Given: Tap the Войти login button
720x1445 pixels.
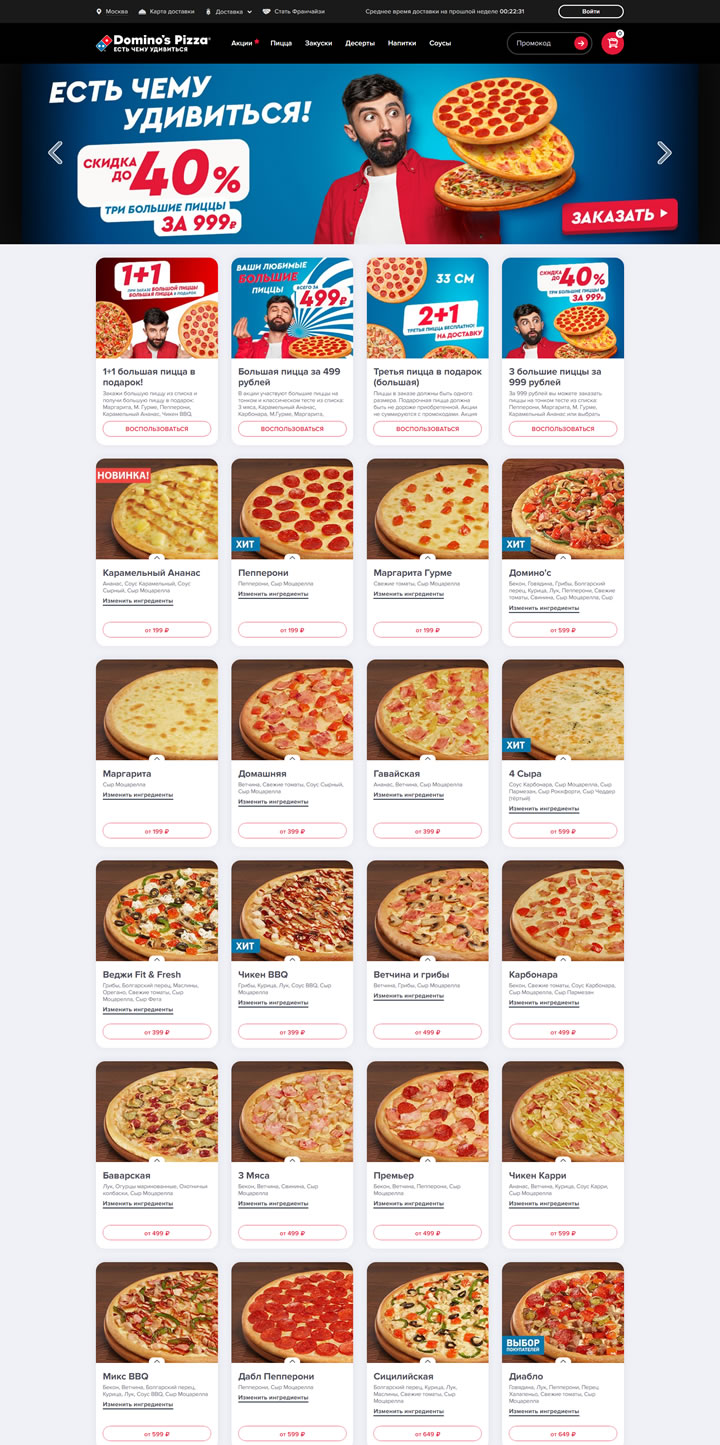Looking at the screenshot, I should click(x=590, y=12).
